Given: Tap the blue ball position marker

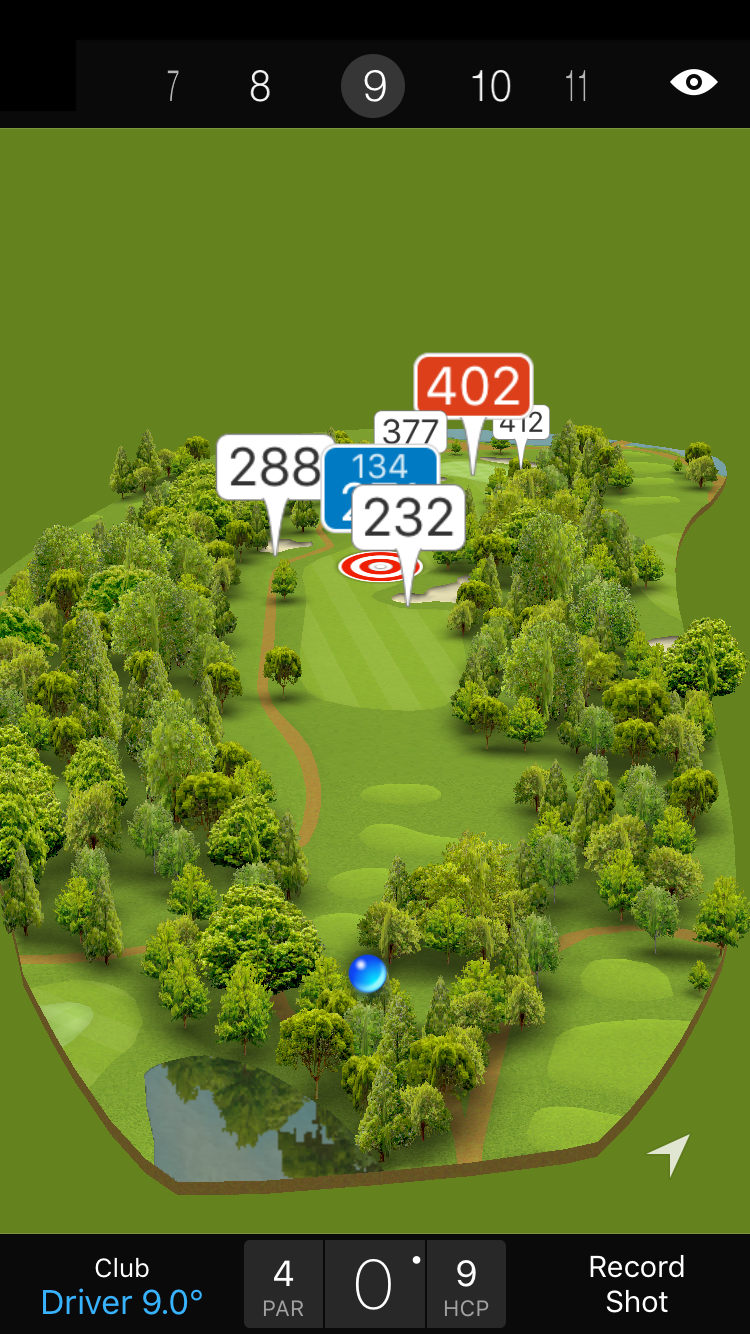Looking at the screenshot, I should coord(368,973).
